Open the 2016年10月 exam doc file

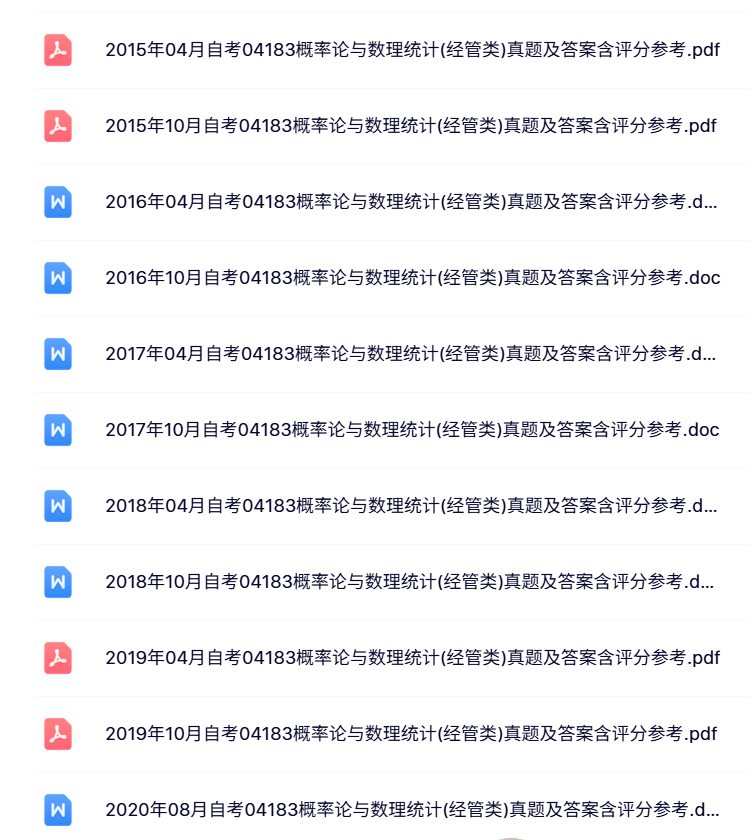(411, 278)
